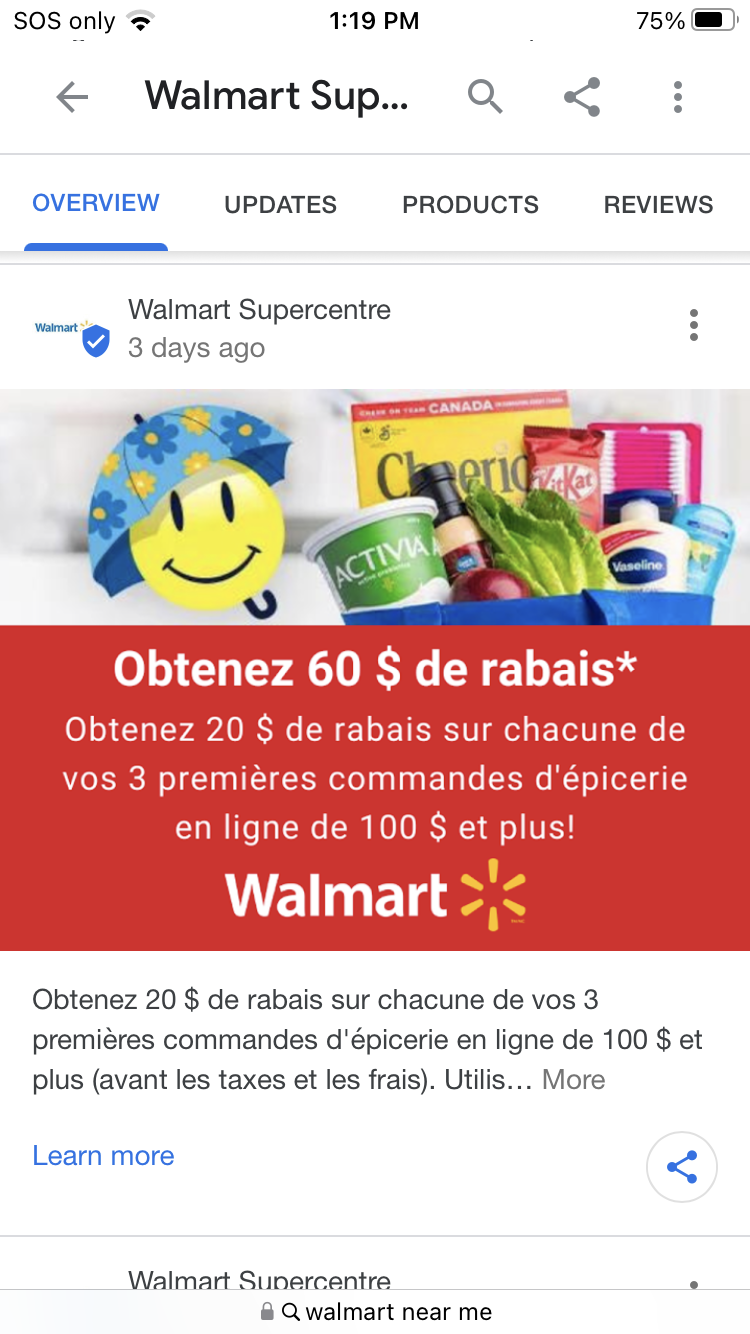The height and width of the screenshot is (1334, 750).
Task: Open the Obtenez 60 $ de rabais promo image
Action: [x=375, y=670]
